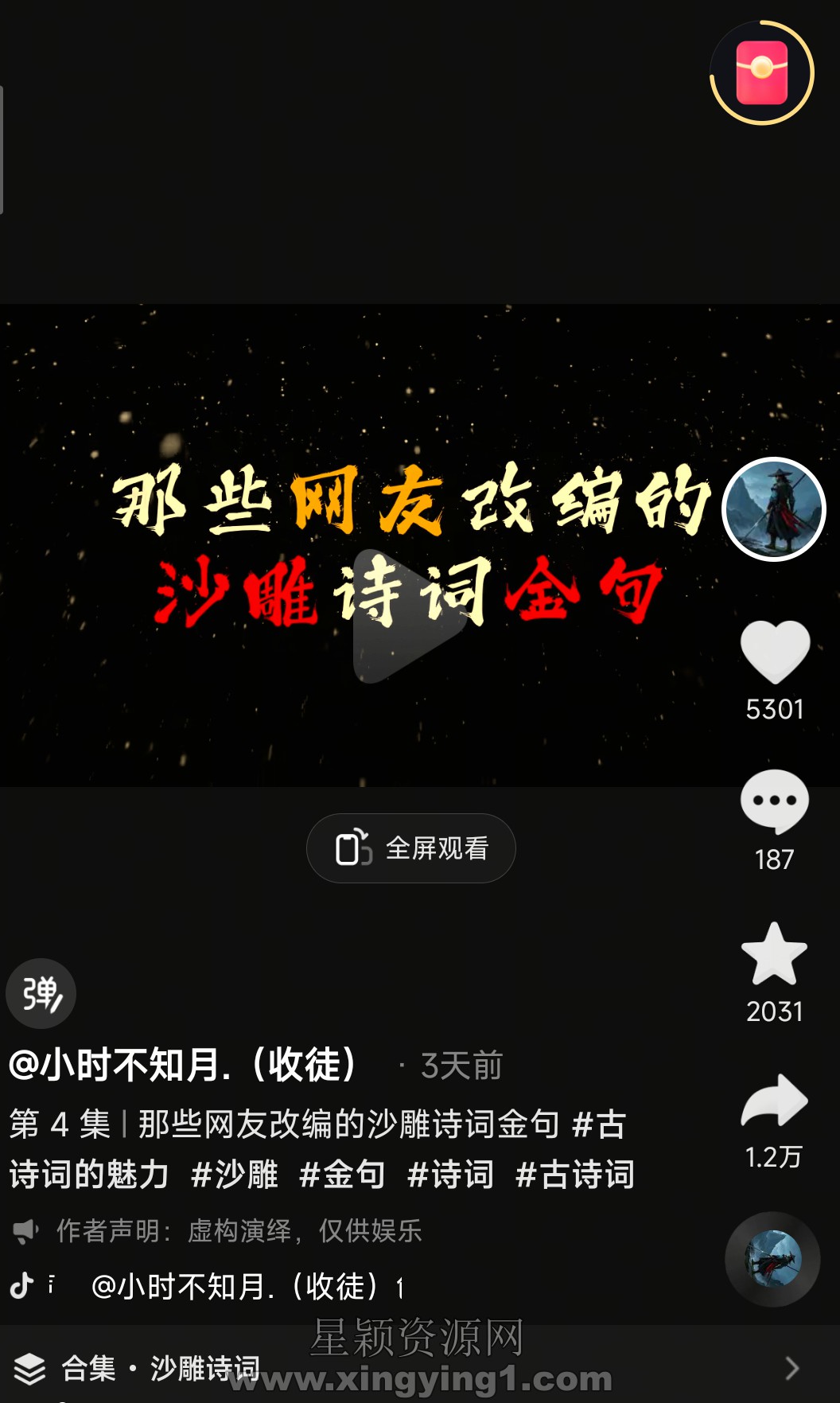This screenshot has width=840, height=1403.
Task: Add video to favorites with star
Action: point(775,954)
